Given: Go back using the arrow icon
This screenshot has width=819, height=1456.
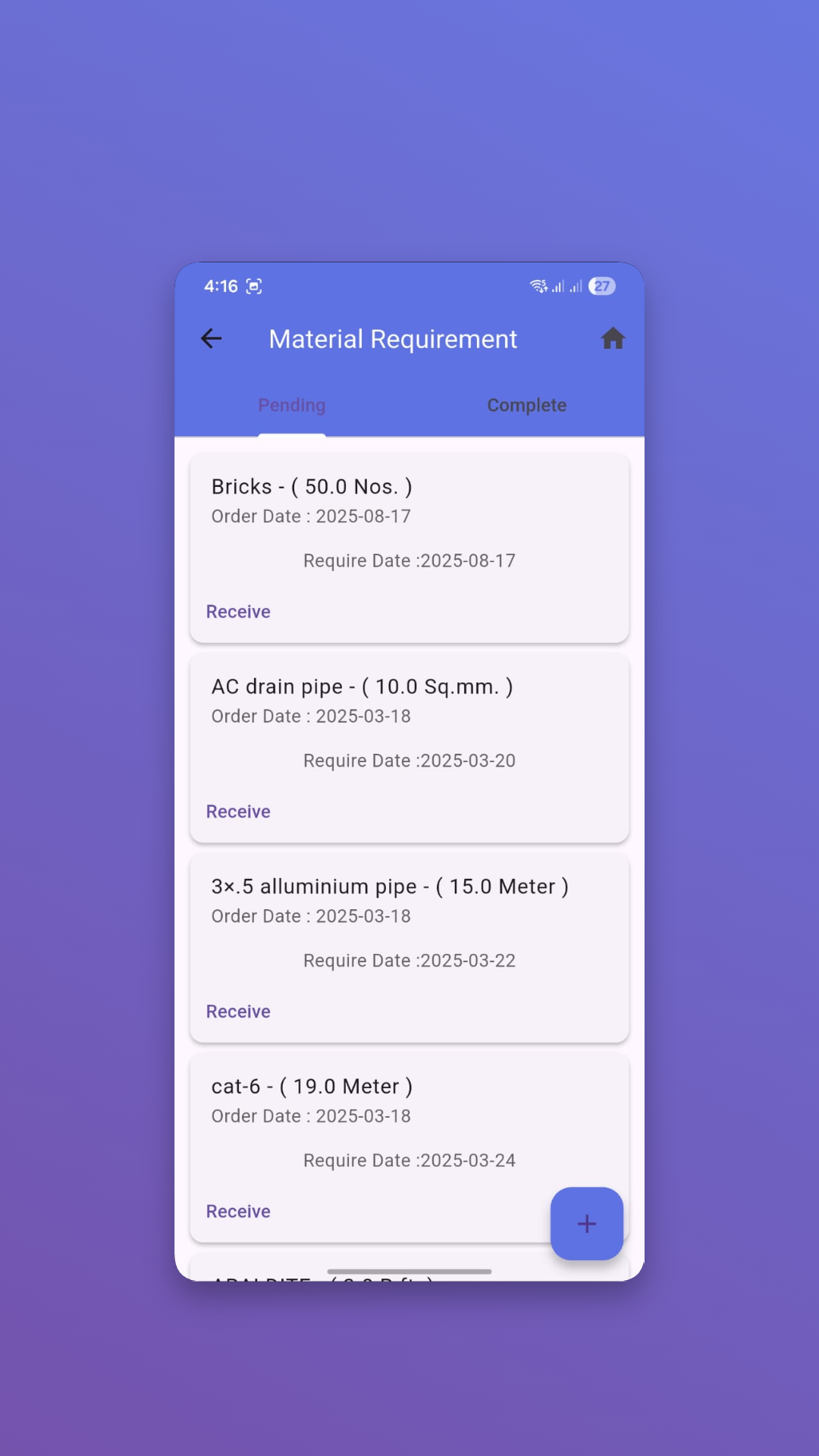Looking at the screenshot, I should coord(212,339).
